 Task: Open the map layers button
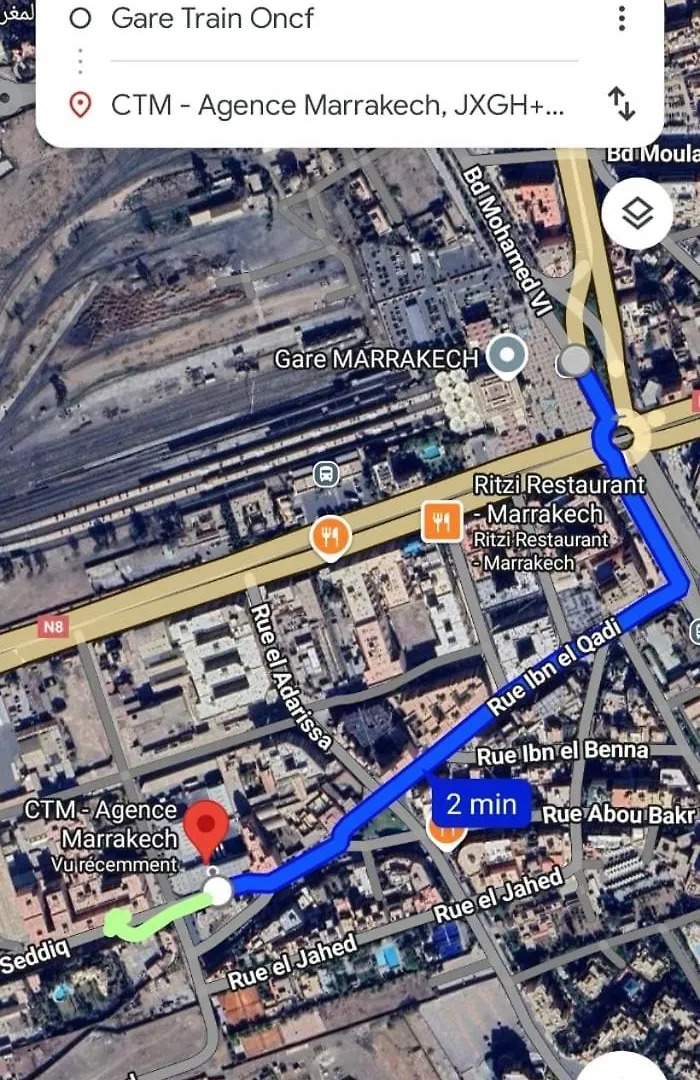click(637, 213)
